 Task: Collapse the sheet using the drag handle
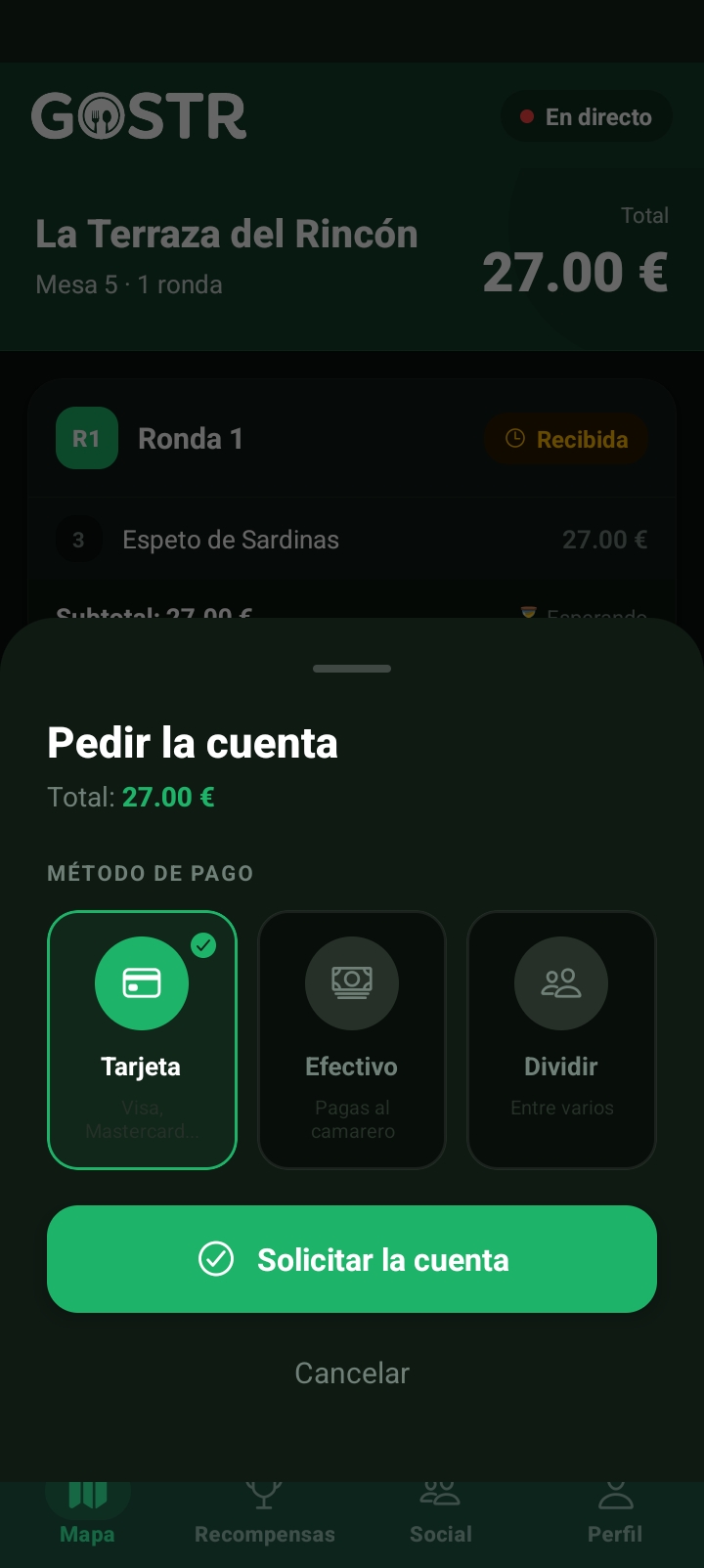tap(352, 669)
